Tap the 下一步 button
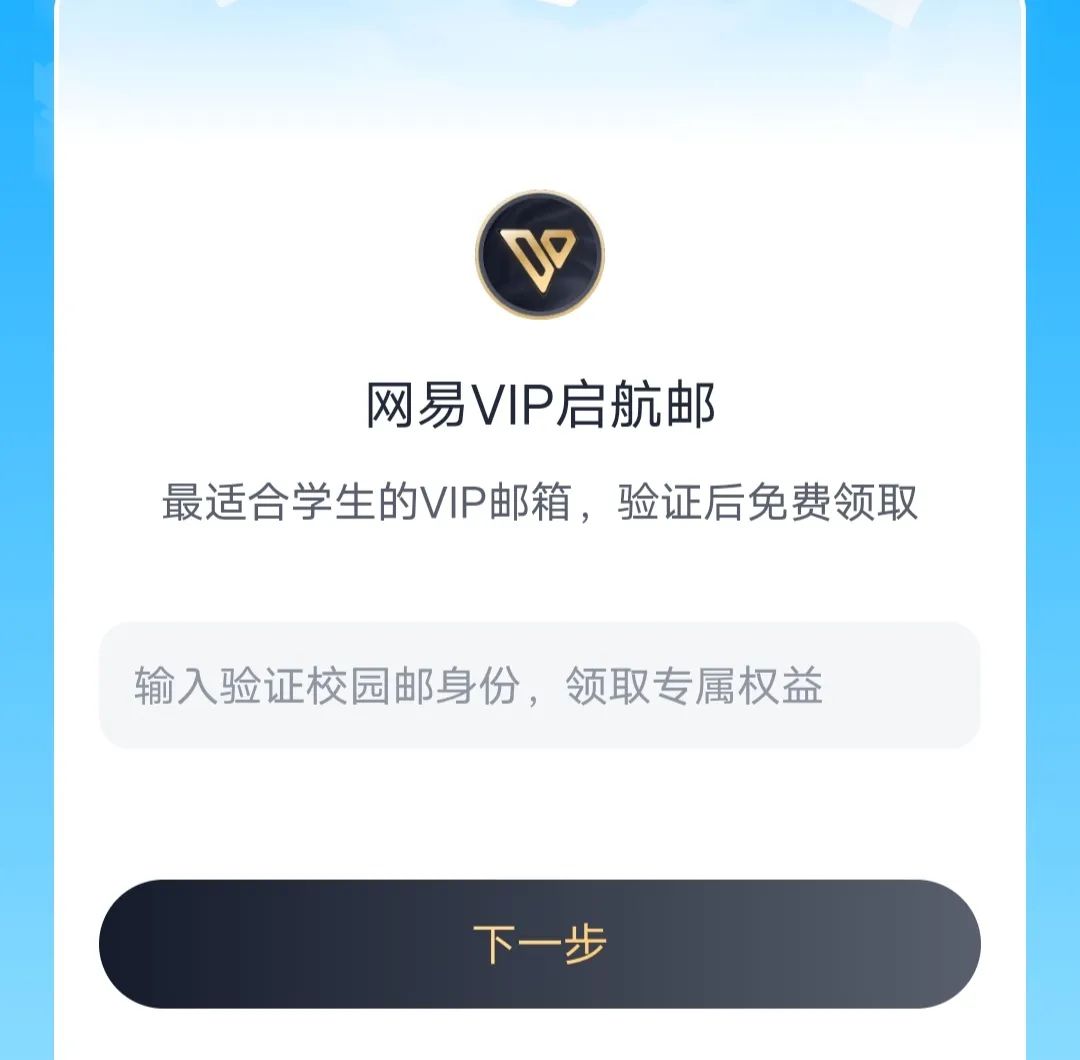 (x=539, y=944)
